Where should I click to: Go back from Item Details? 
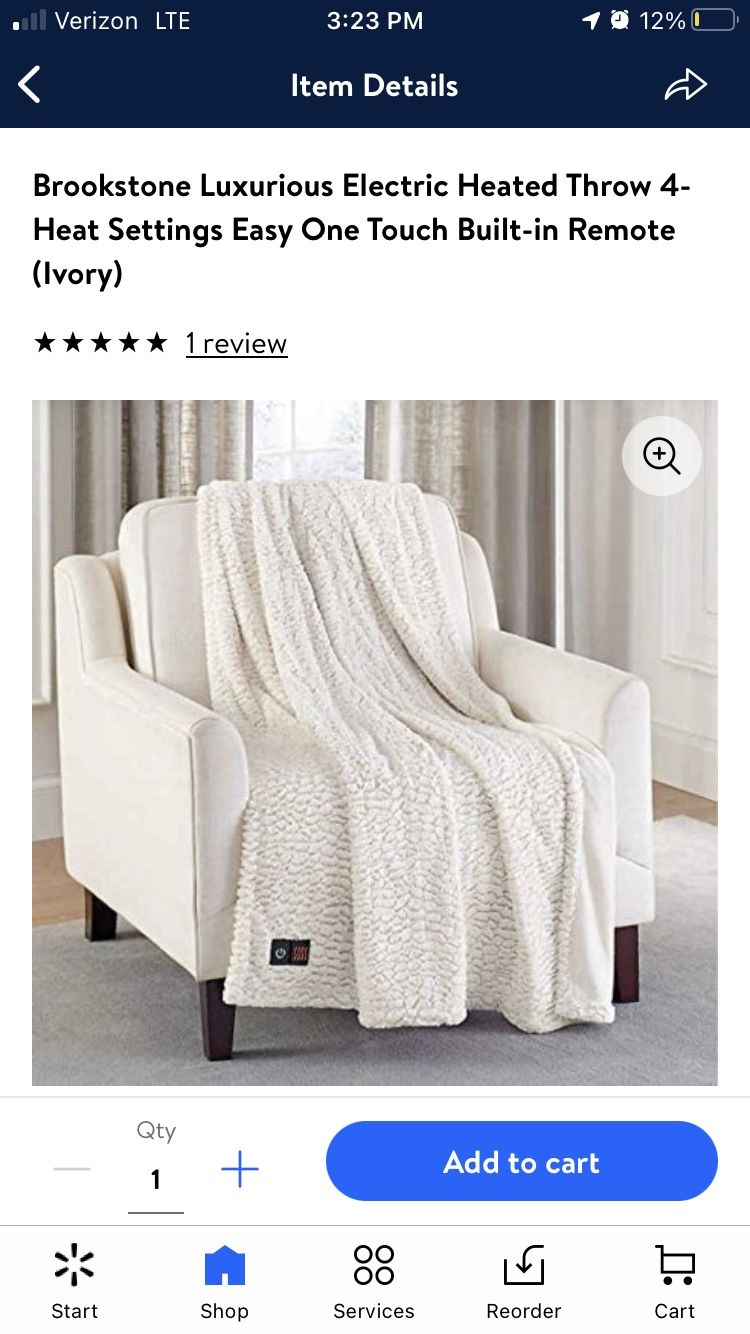pos(30,85)
